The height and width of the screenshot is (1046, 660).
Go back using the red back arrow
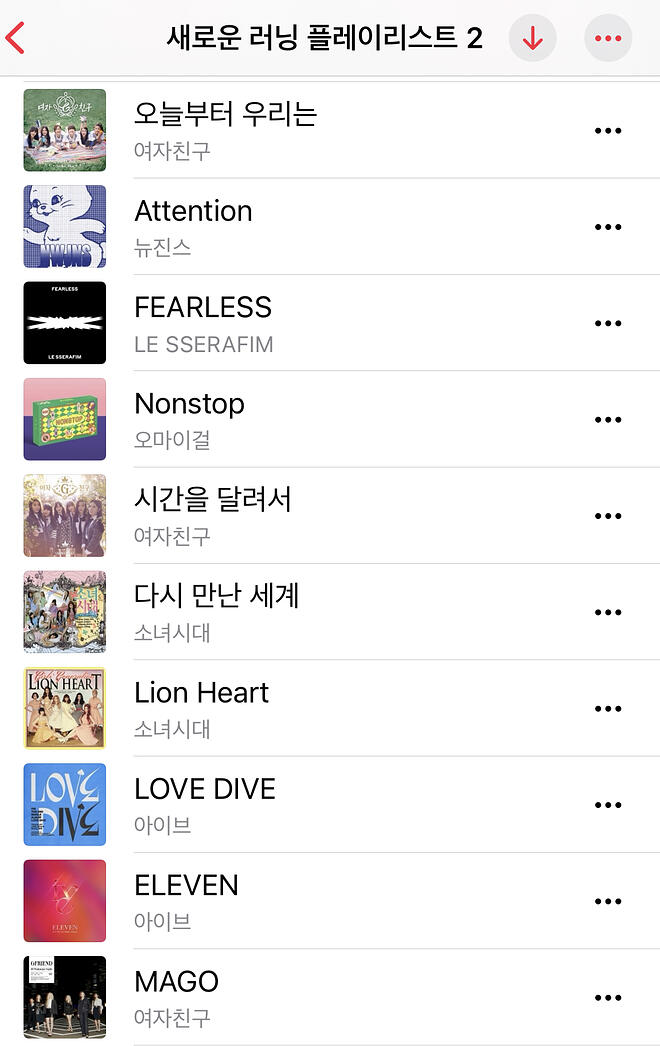click(16, 38)
